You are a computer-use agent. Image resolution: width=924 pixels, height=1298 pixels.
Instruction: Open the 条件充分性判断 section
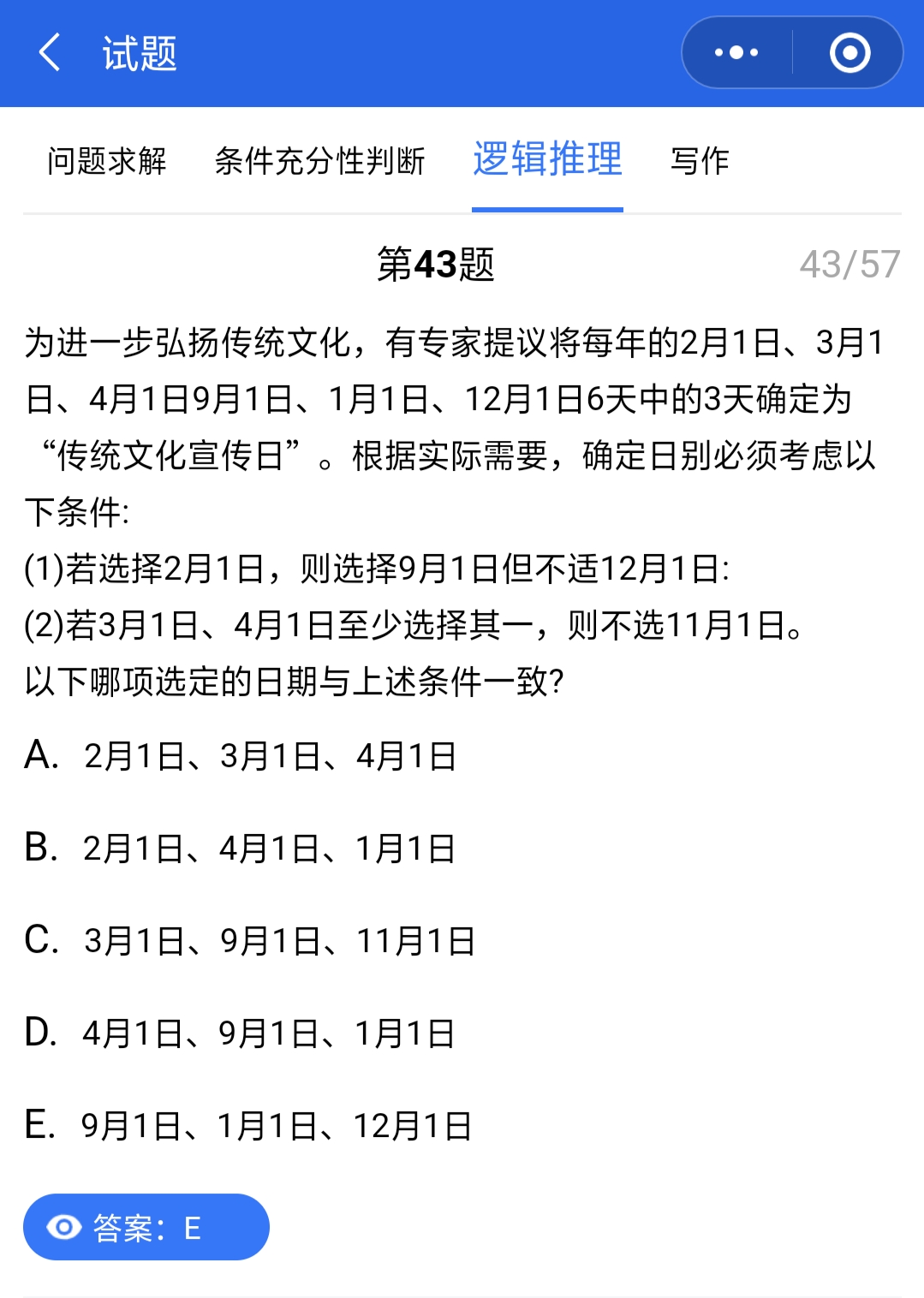click(x=322, y=161)
